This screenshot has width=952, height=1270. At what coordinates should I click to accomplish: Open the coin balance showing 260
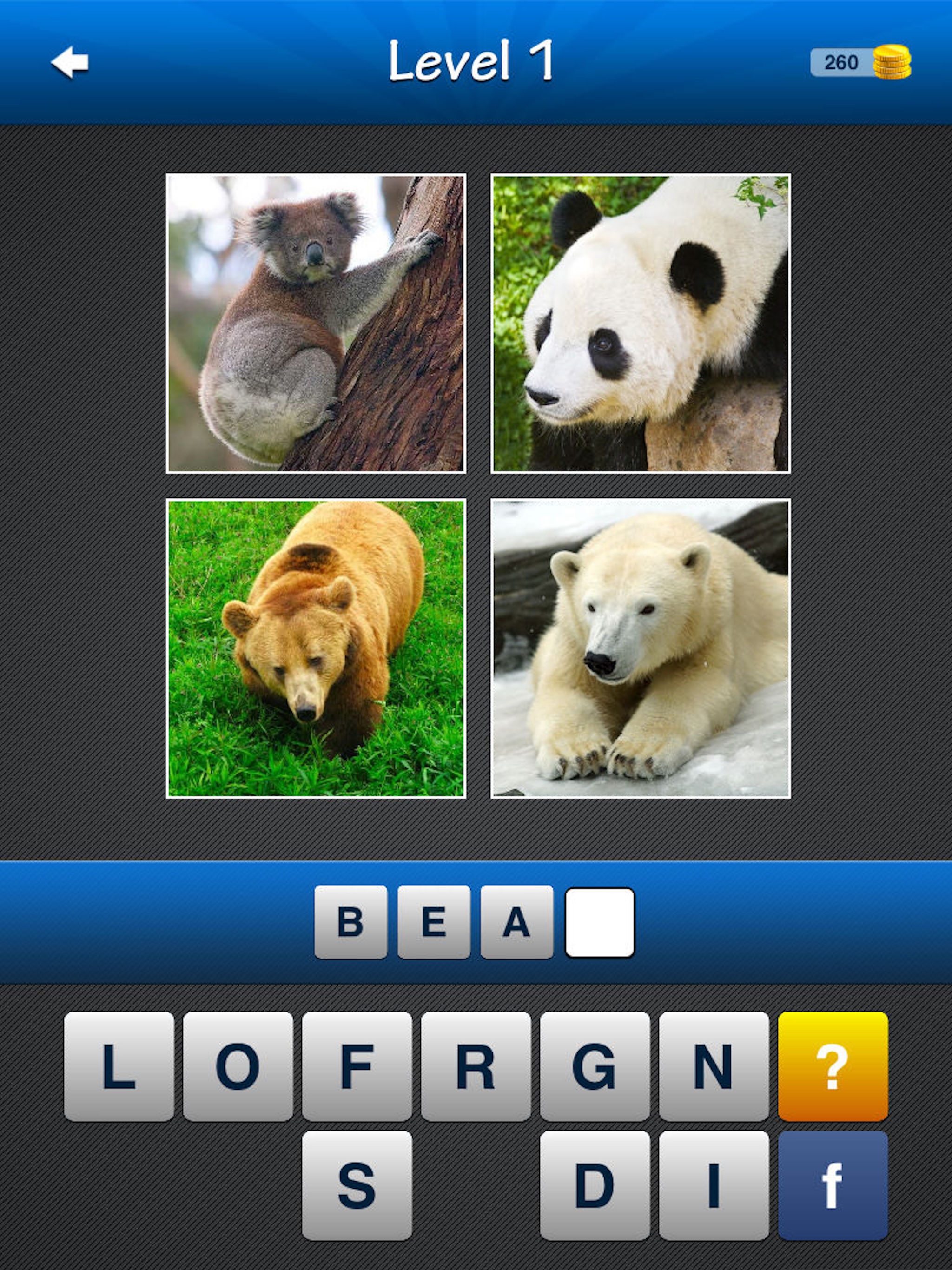859,62
